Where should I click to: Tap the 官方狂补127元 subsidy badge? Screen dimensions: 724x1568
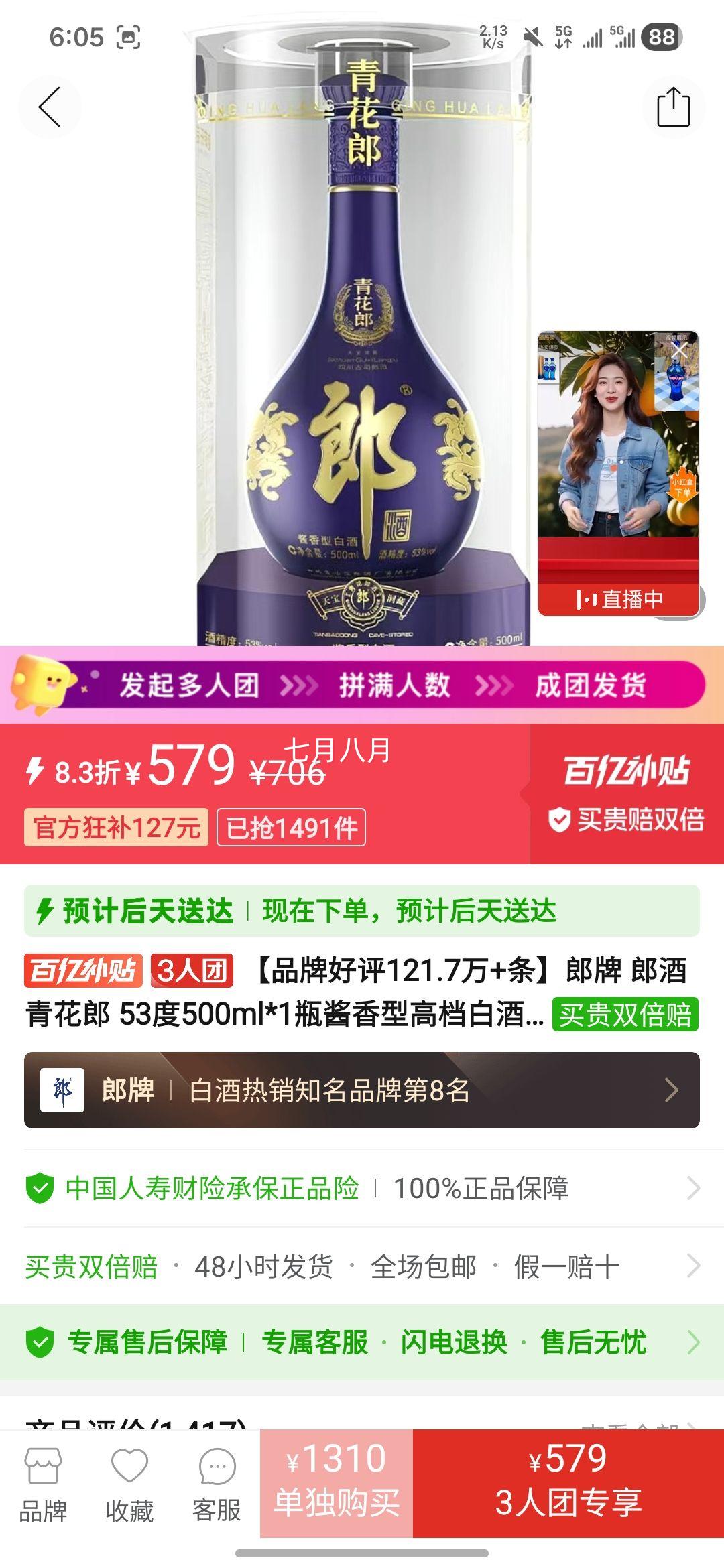tap(114, 828)
